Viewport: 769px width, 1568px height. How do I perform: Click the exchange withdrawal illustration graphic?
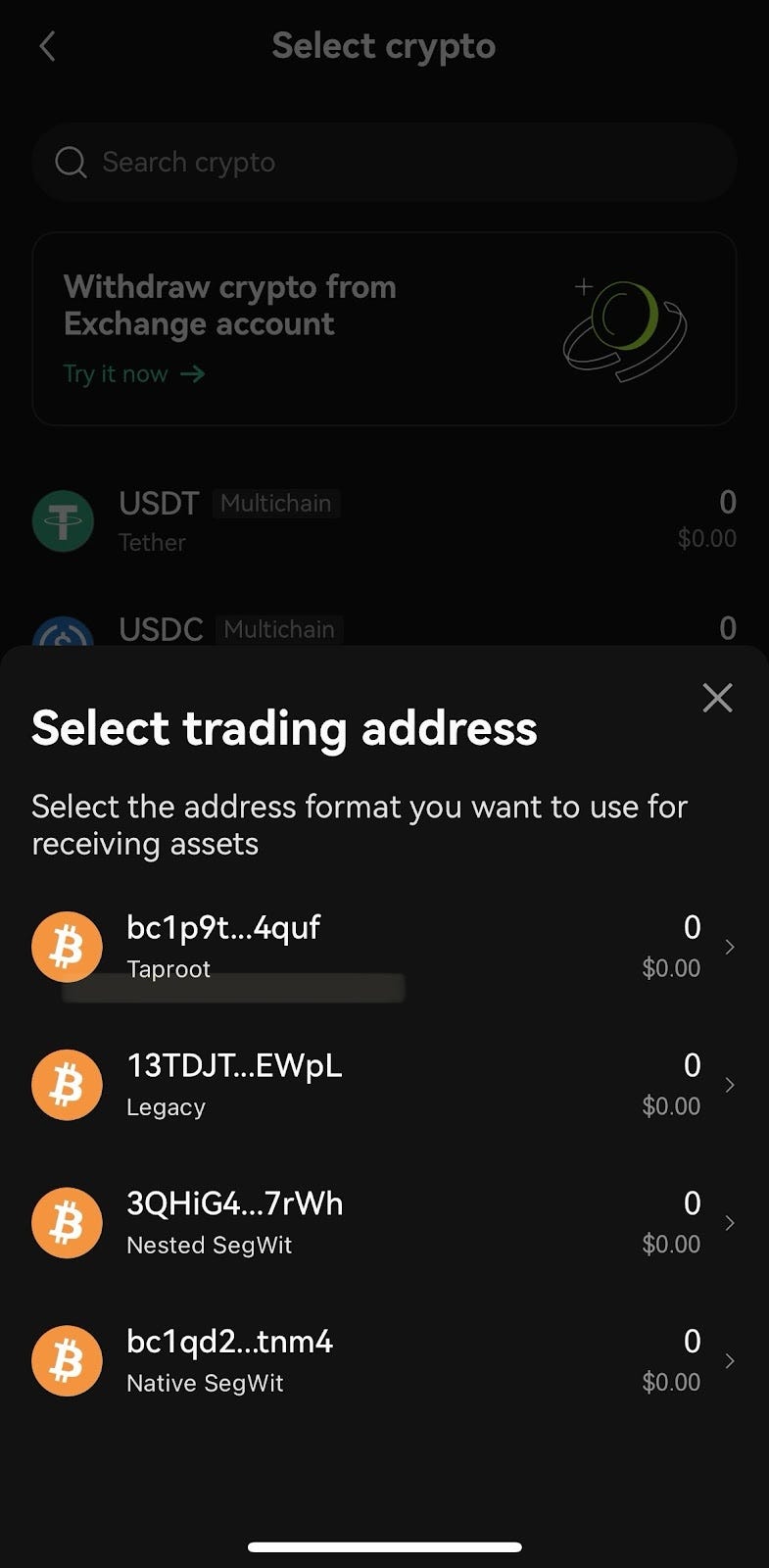pos(624,323)
